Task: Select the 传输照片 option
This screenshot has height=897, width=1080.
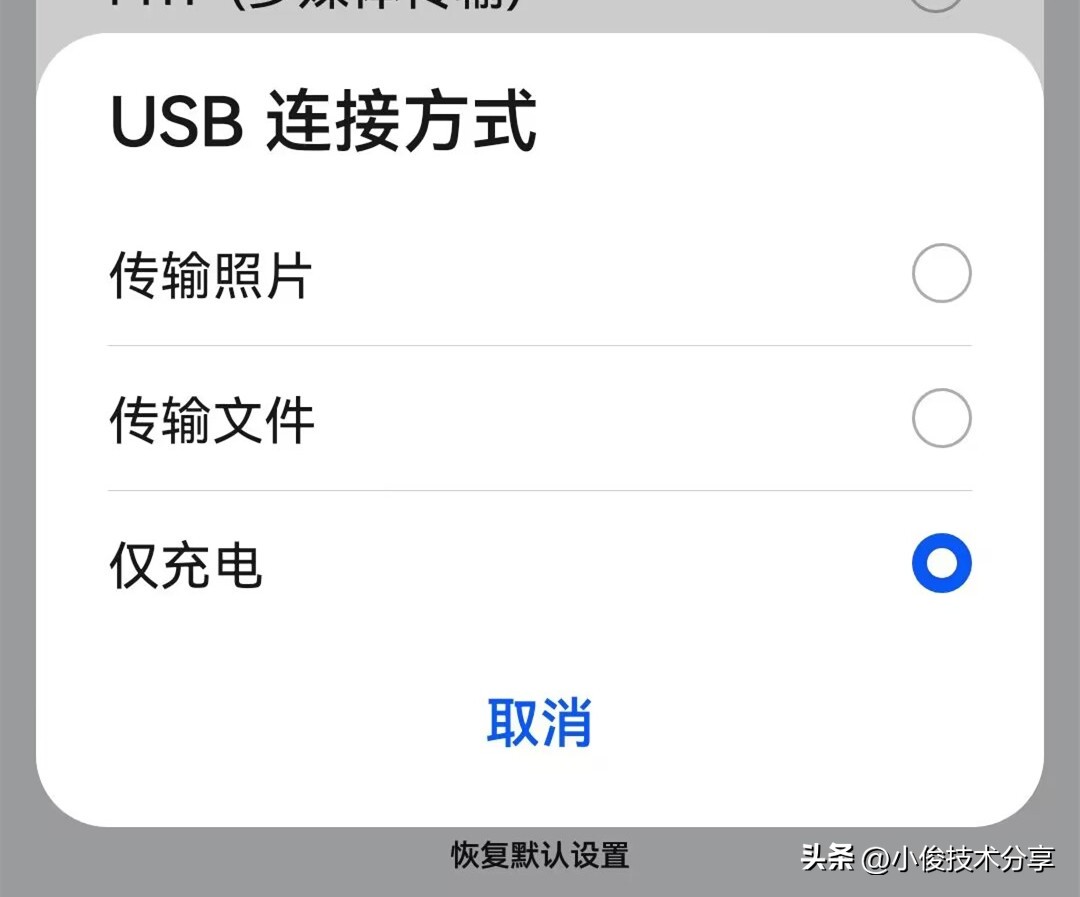Action: tap(941, 273)
